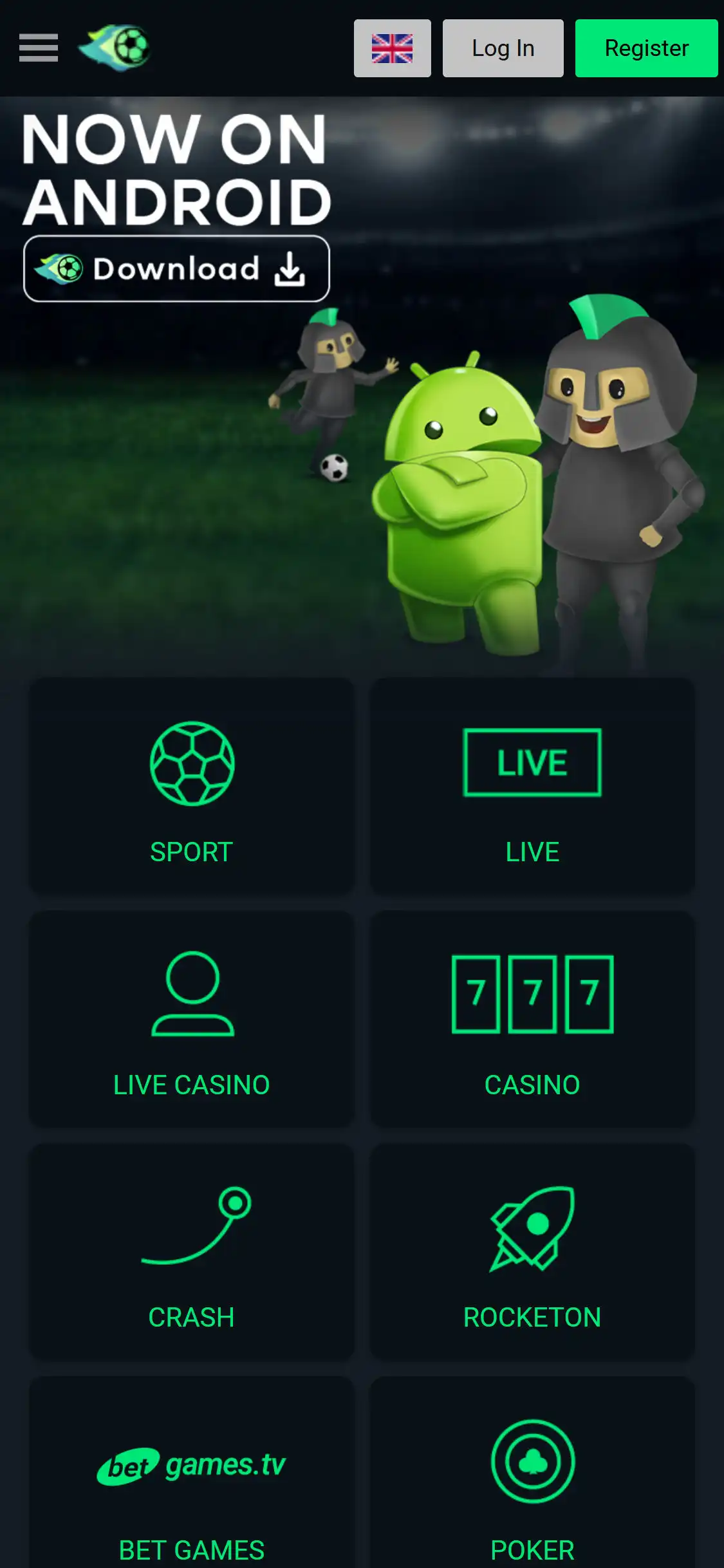Go to Live Casino
The height and width of the screenshot is (1568, 724).
coord(192,1019)
